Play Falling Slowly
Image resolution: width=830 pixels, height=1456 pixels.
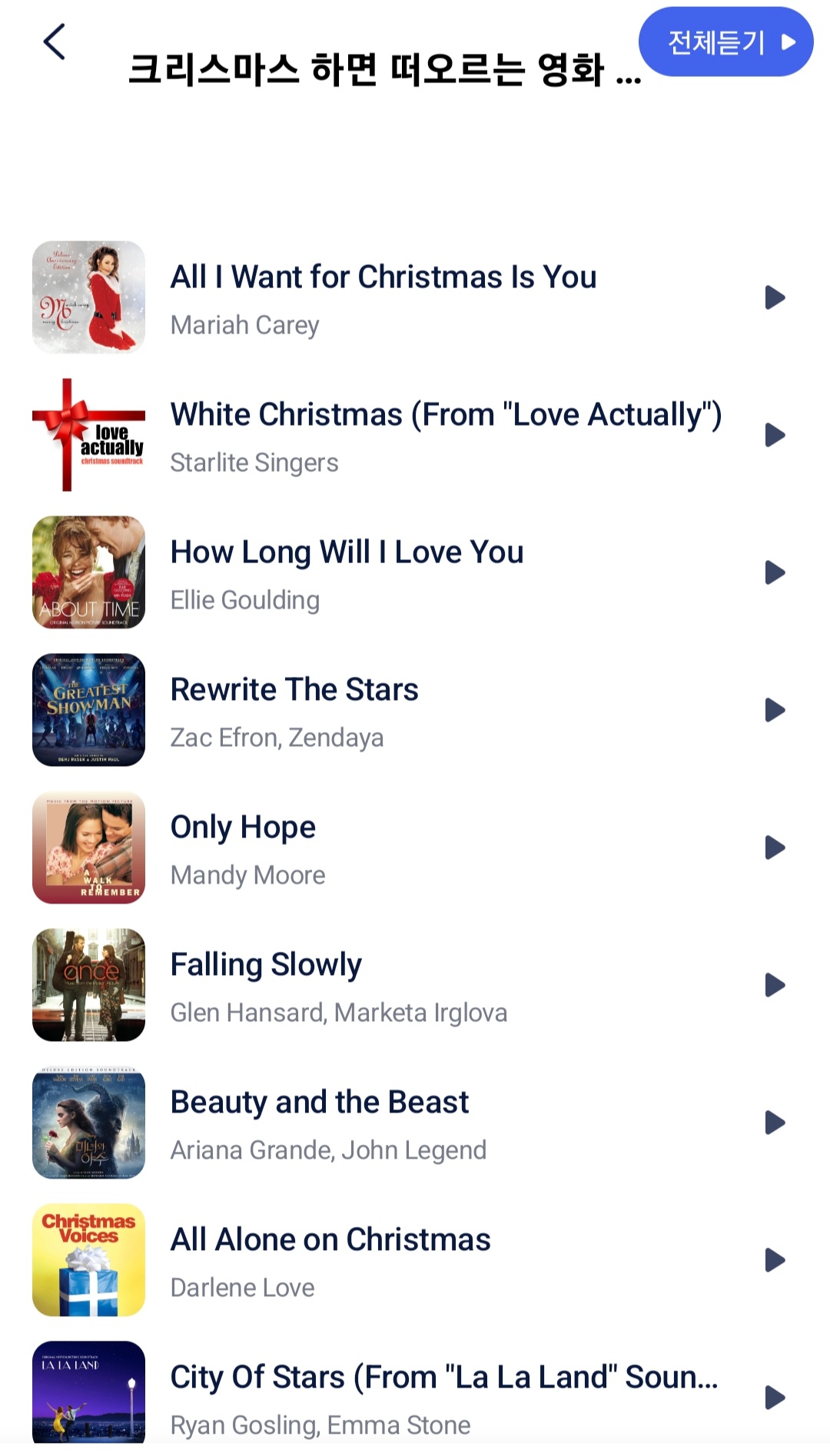click(775, 985)
